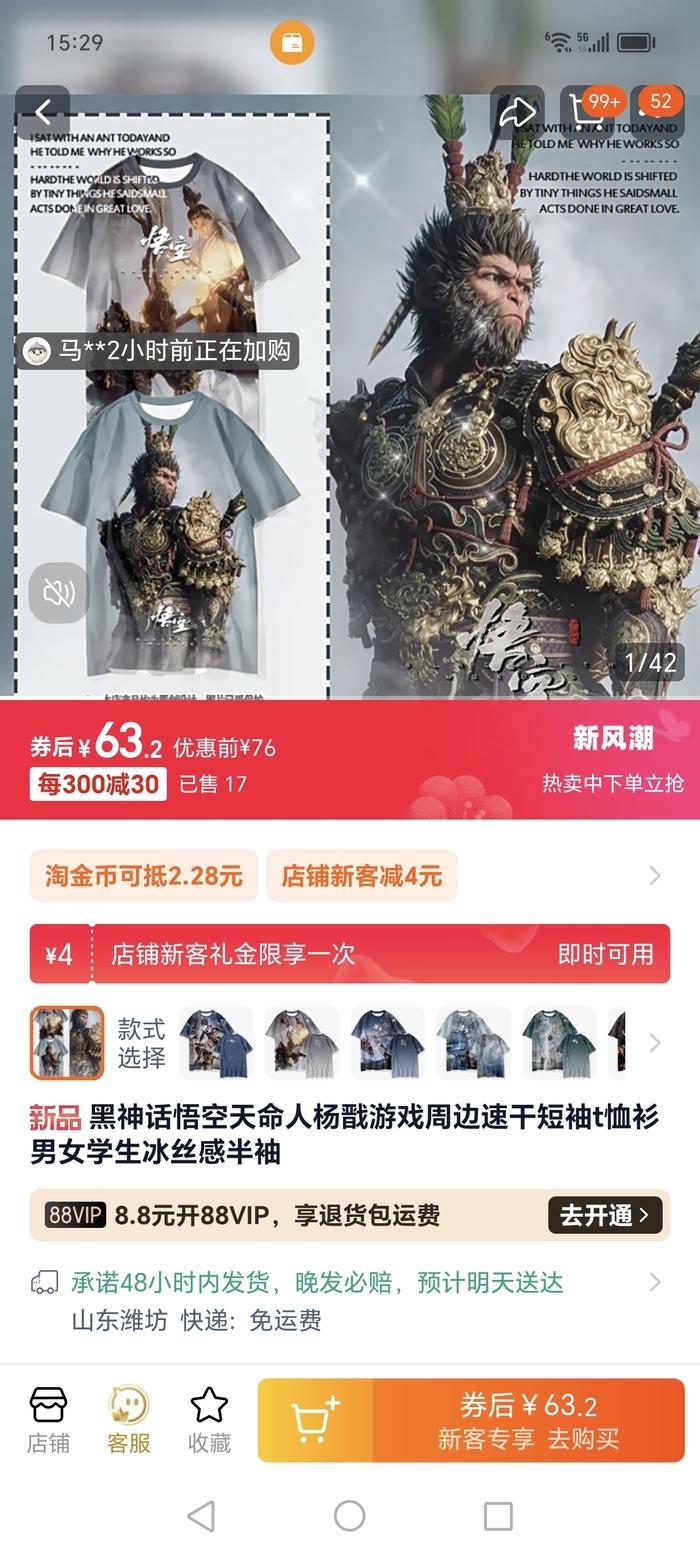Expand the coupon row with 淘金币可抵2.28元
The image size is (700, 1554).
point(654,876)
